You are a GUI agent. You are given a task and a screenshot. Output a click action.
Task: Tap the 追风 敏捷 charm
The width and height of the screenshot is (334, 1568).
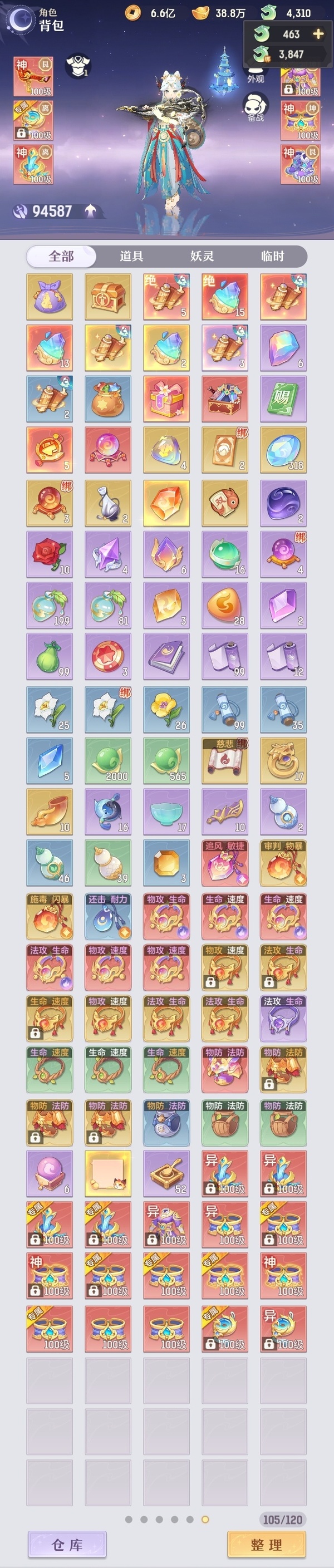(x=224, y=863)
